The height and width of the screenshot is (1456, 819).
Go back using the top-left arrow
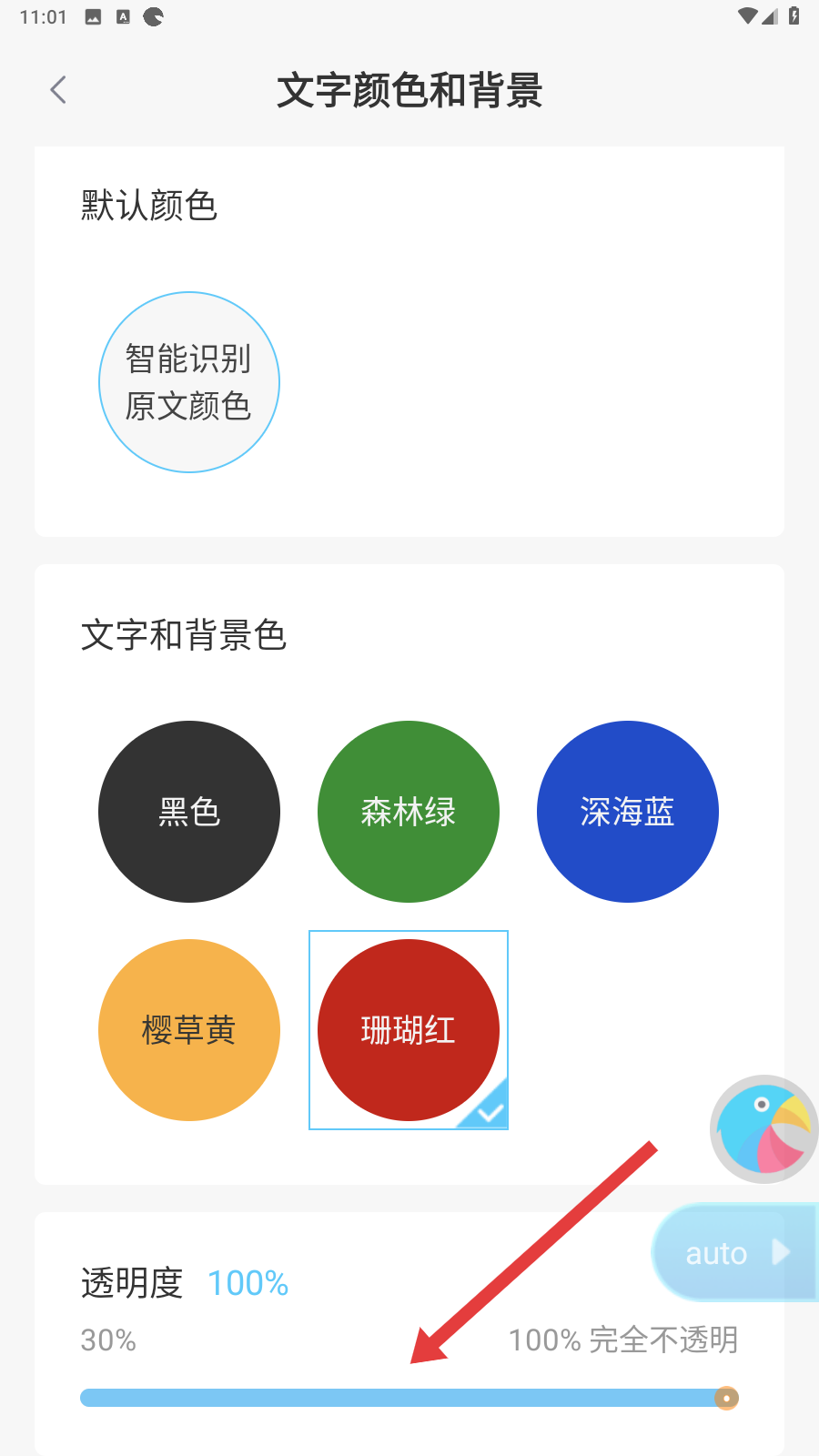[58, 90]
